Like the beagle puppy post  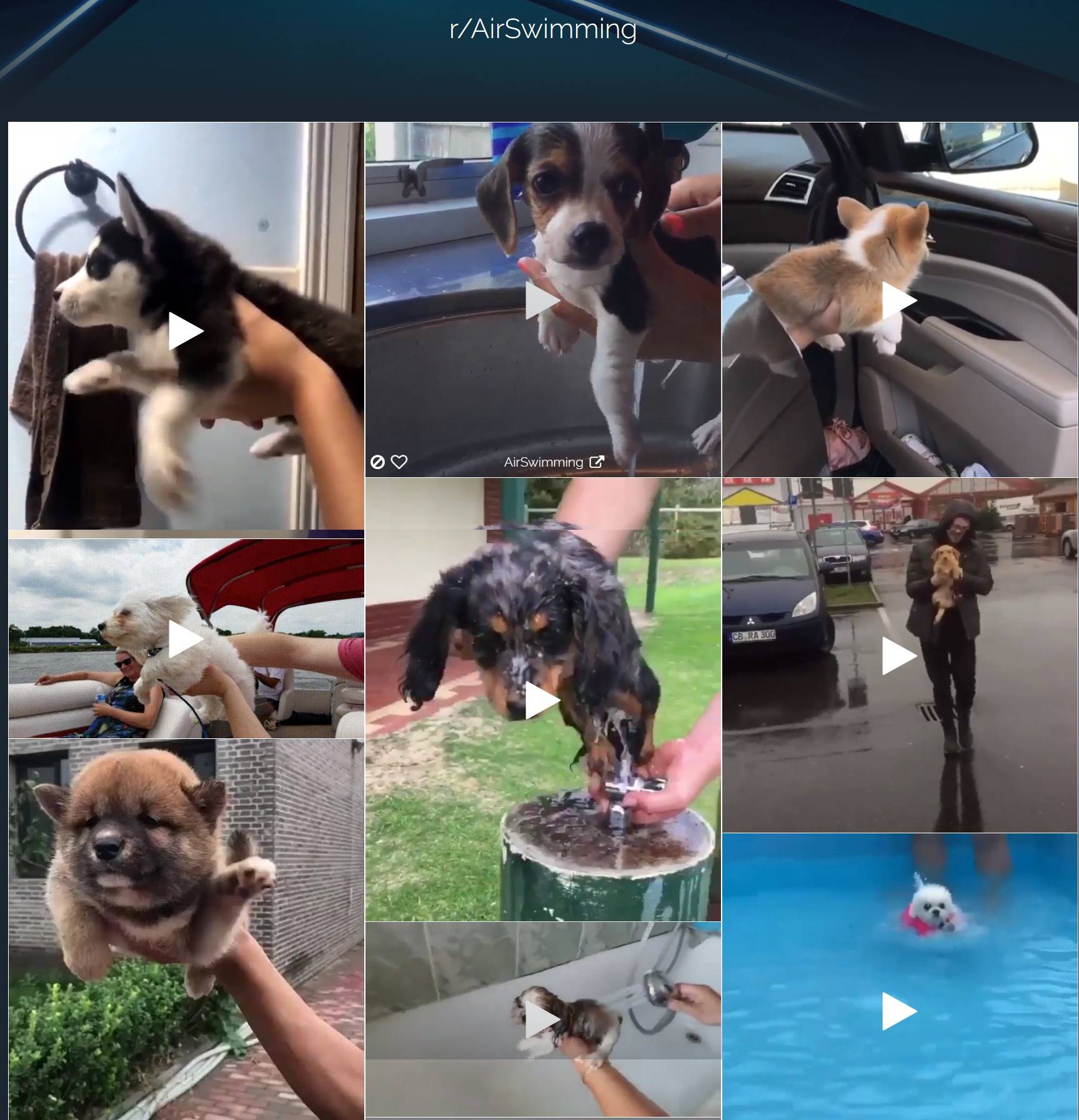pos(399,462)
